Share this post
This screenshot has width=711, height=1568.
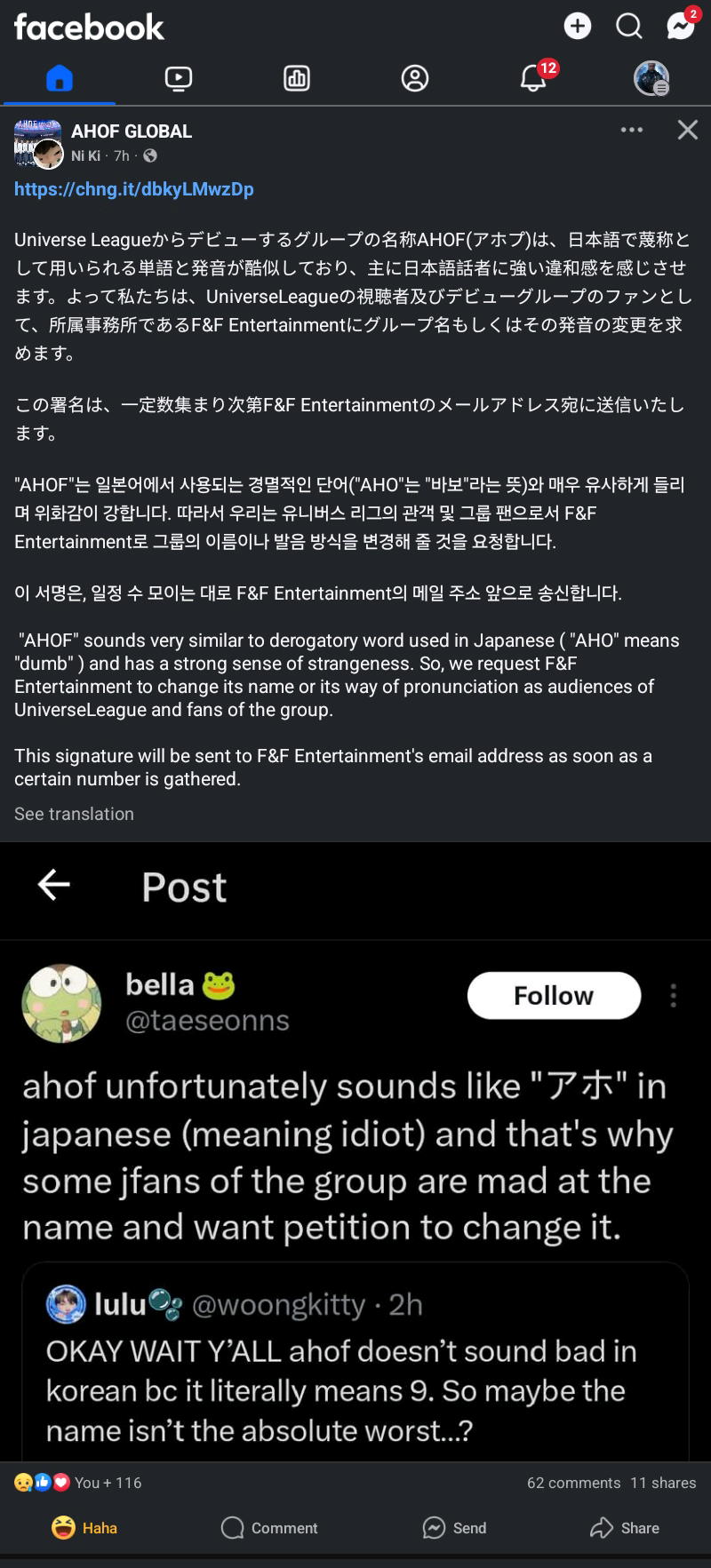click(625, 1528)
